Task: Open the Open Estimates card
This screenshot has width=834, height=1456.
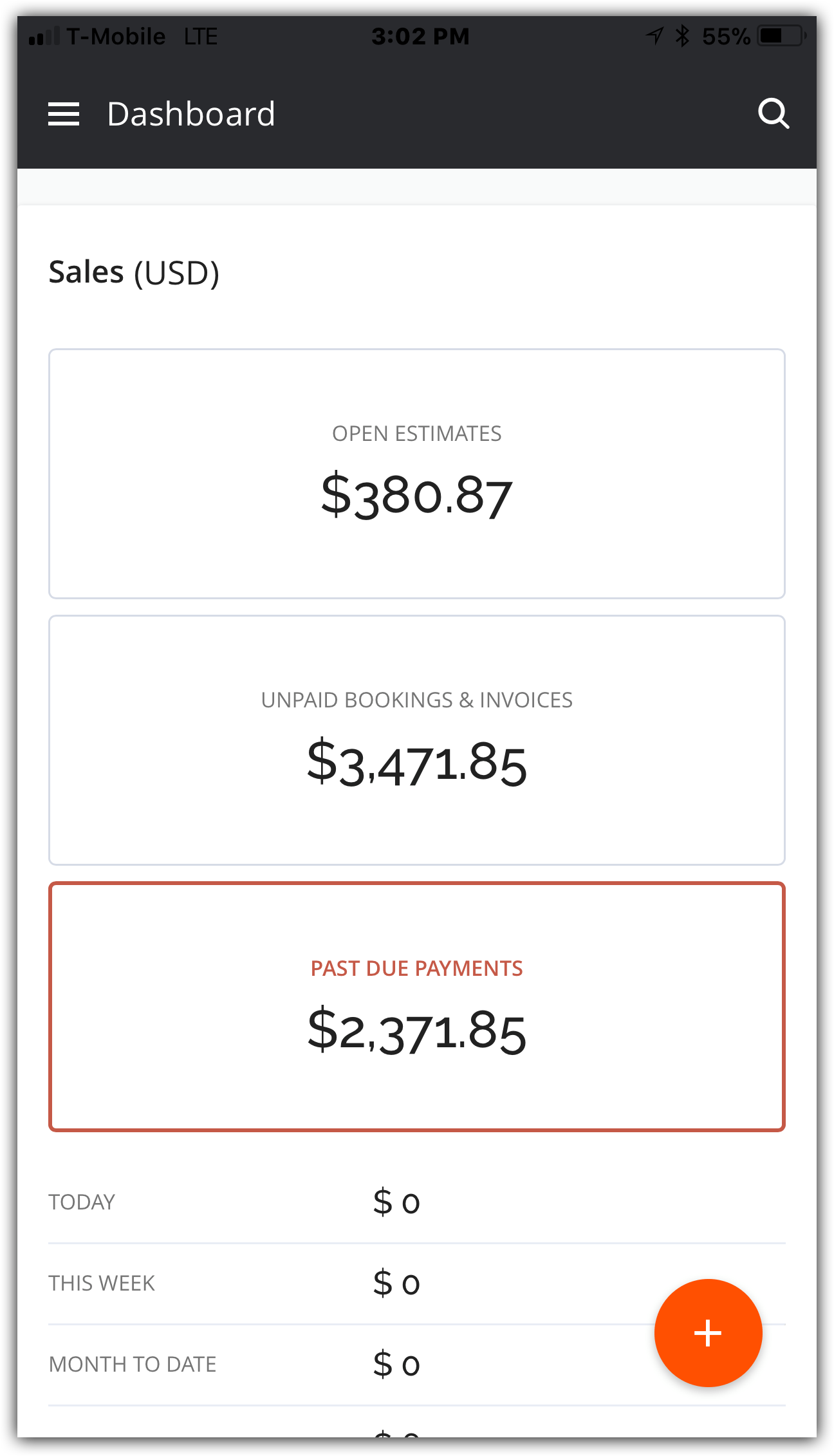Action: (x=417, y=474)
